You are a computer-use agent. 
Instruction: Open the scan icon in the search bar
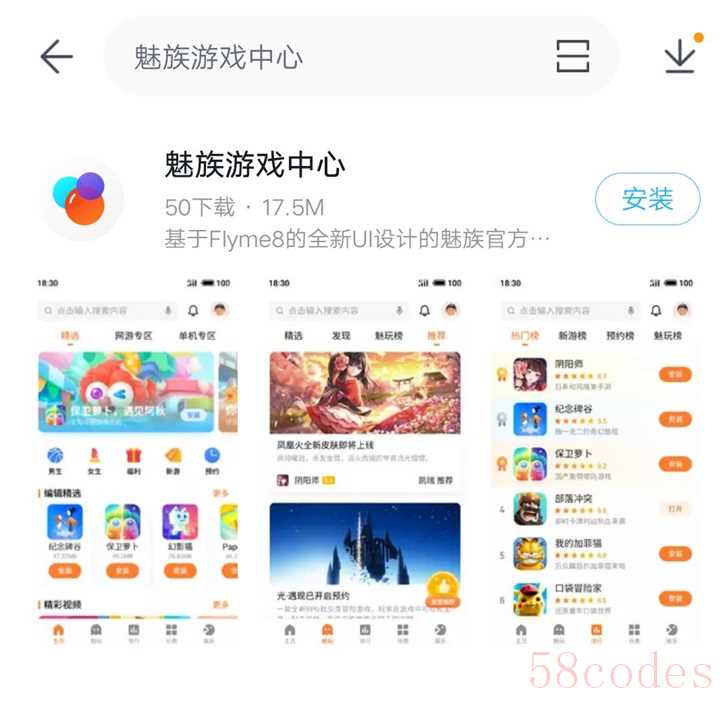click(x=573, y=57)
